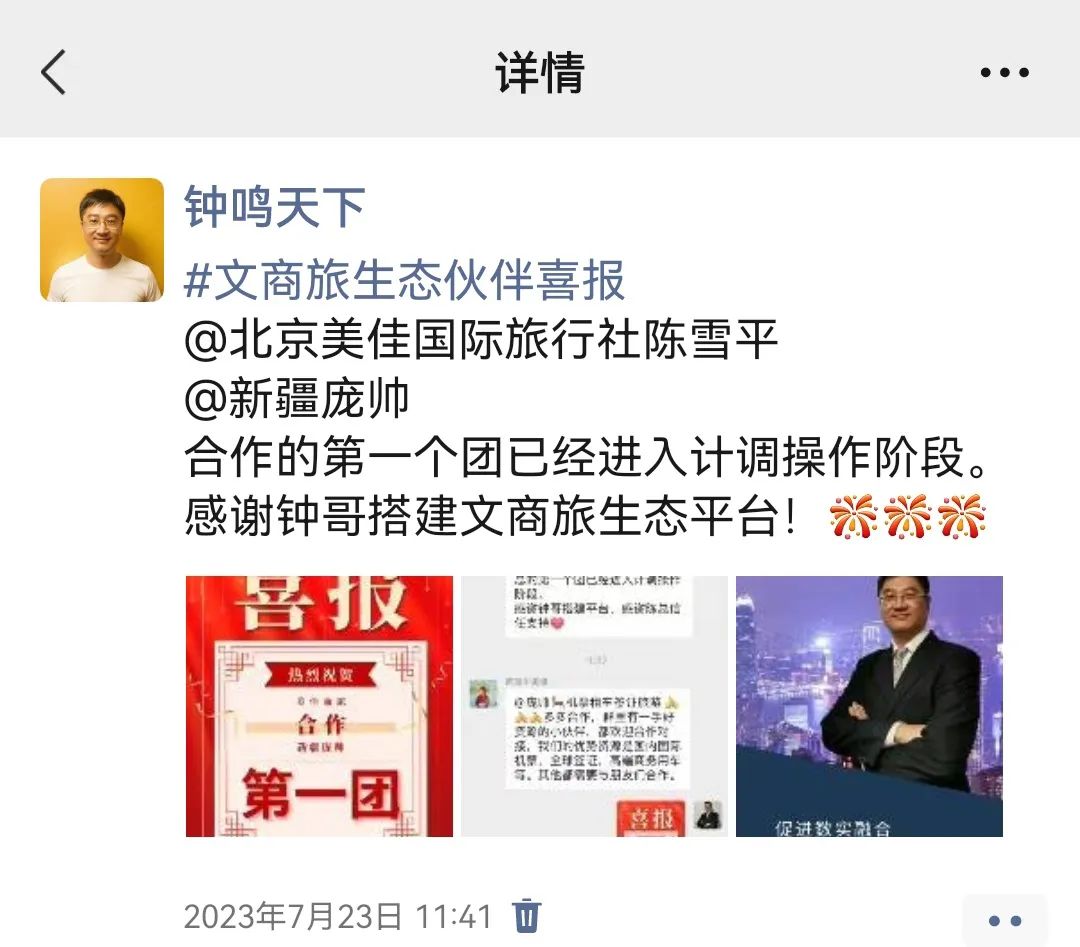Open hashtag #文商旅生态伙伴喜报
Image resolution: width=1080 pixels, height=947 pixels.
coord(404,280)
